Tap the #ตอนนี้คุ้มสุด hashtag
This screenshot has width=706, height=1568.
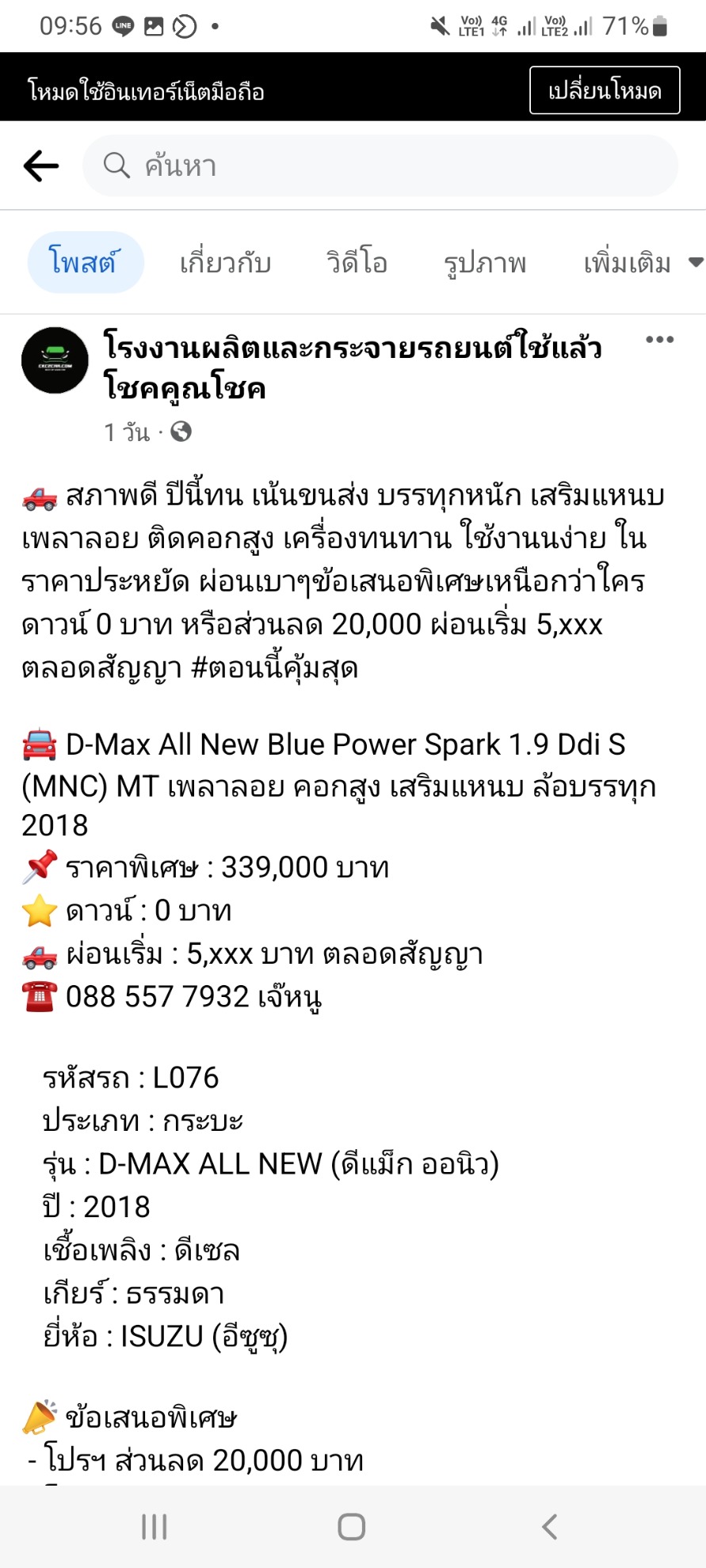pyautogui.click(x=275, y=668)
